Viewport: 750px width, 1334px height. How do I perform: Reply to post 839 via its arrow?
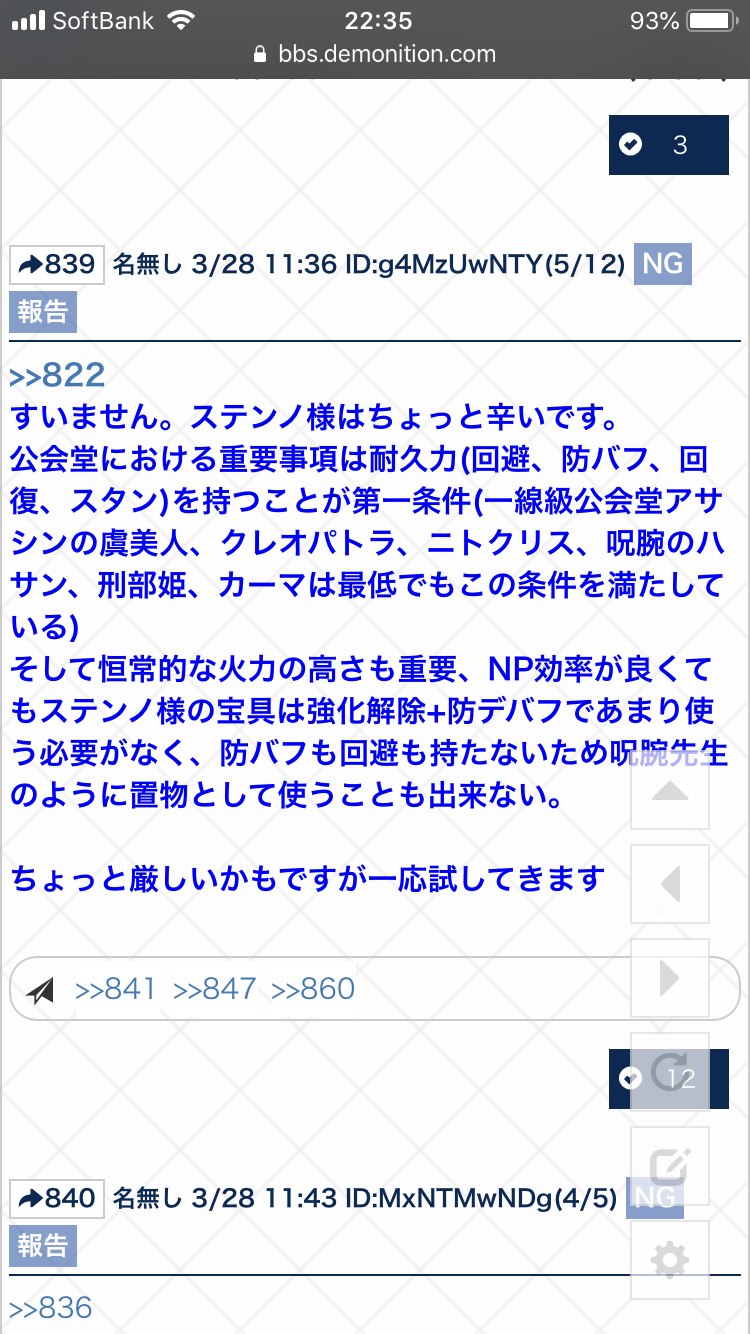pyautogui.click(x=57, y=264)
